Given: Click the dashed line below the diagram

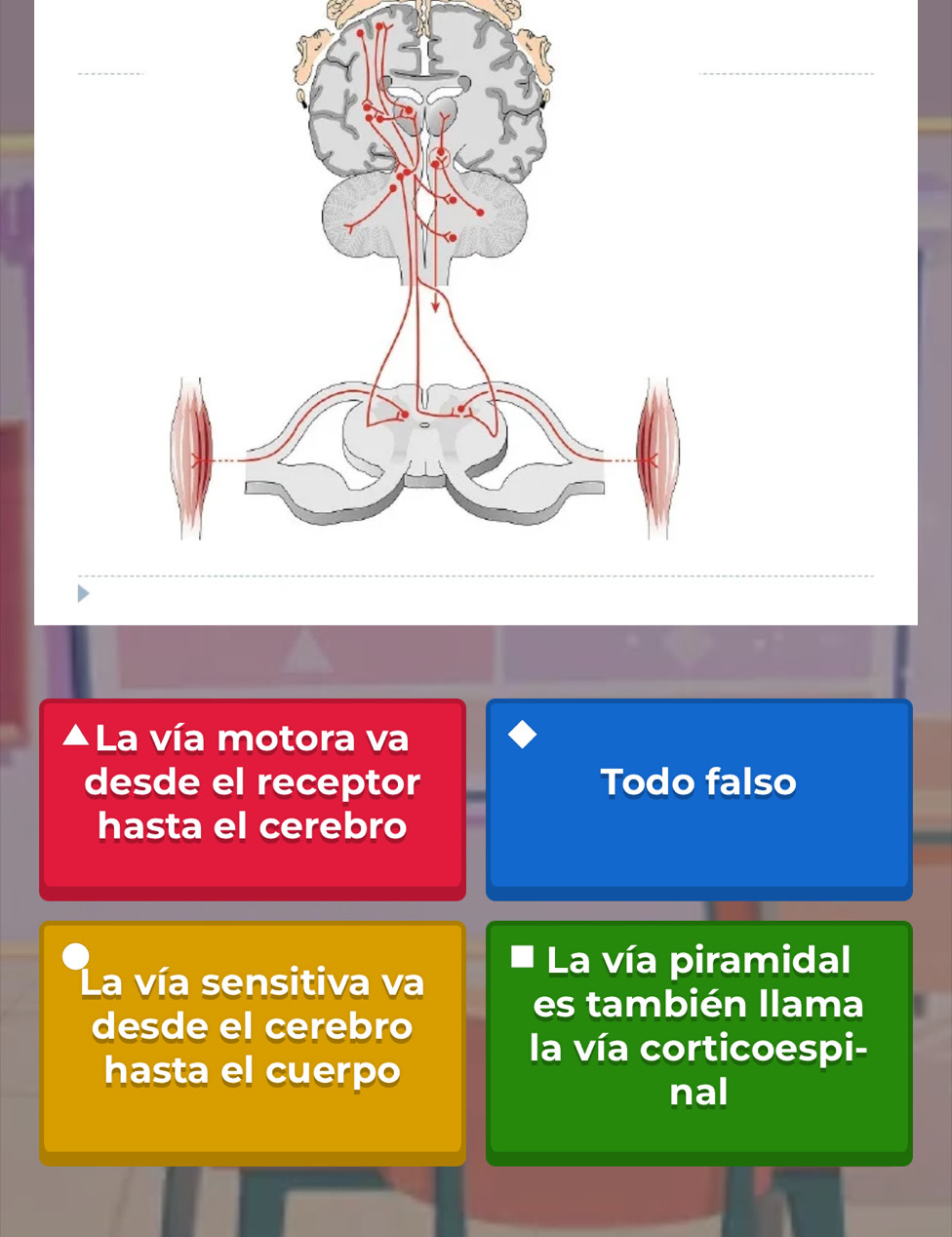Looking at the screenshot, I should (476, 576).
